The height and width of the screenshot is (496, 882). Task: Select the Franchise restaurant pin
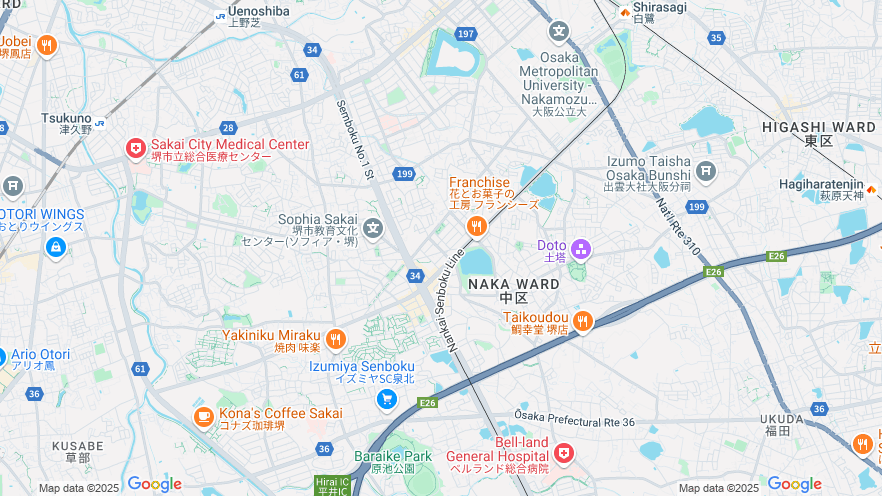[476, 227]
